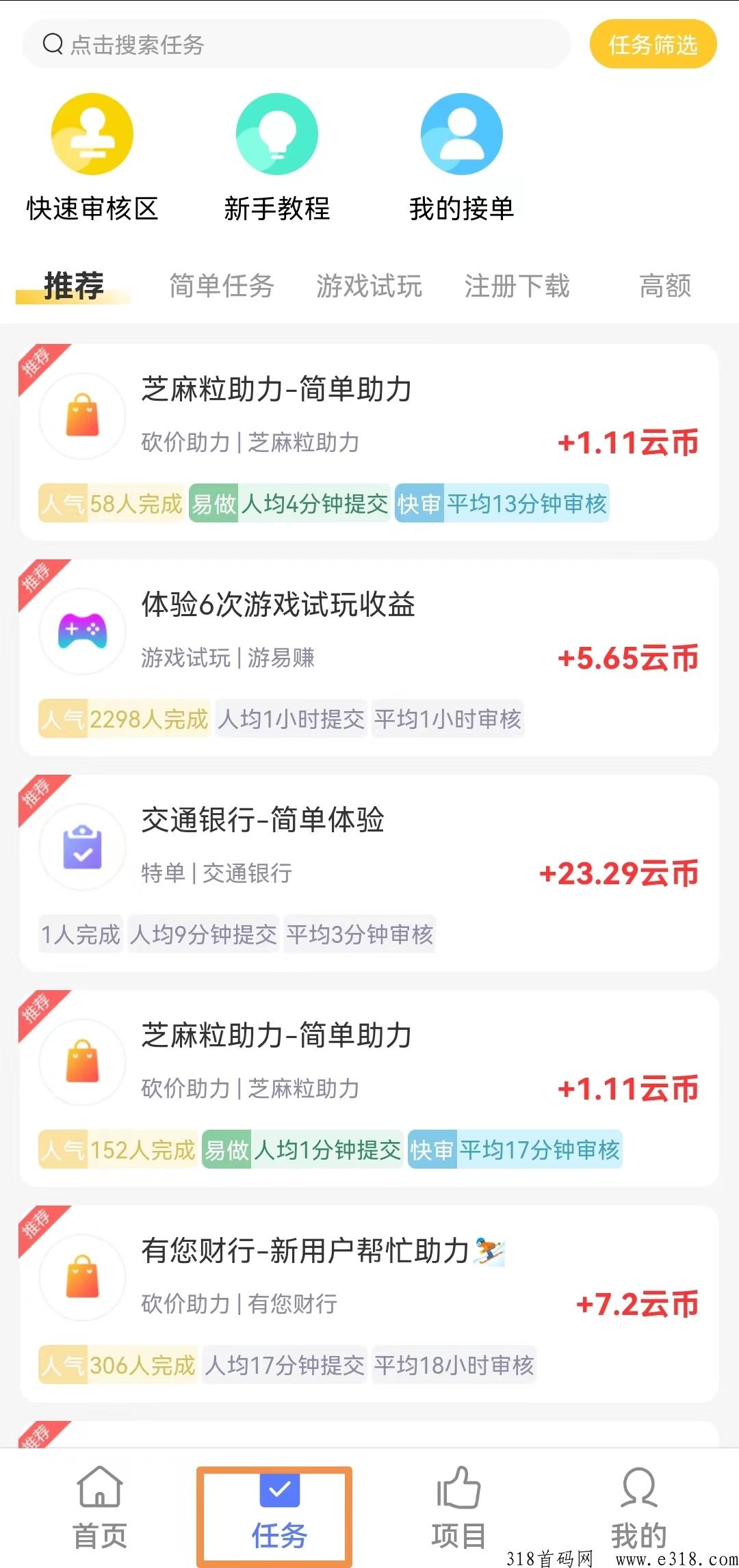This screenshot has width=739, height=1568.
Task: Open 体验6次游戏试玩收益 task card
Action: coord(369,658)
